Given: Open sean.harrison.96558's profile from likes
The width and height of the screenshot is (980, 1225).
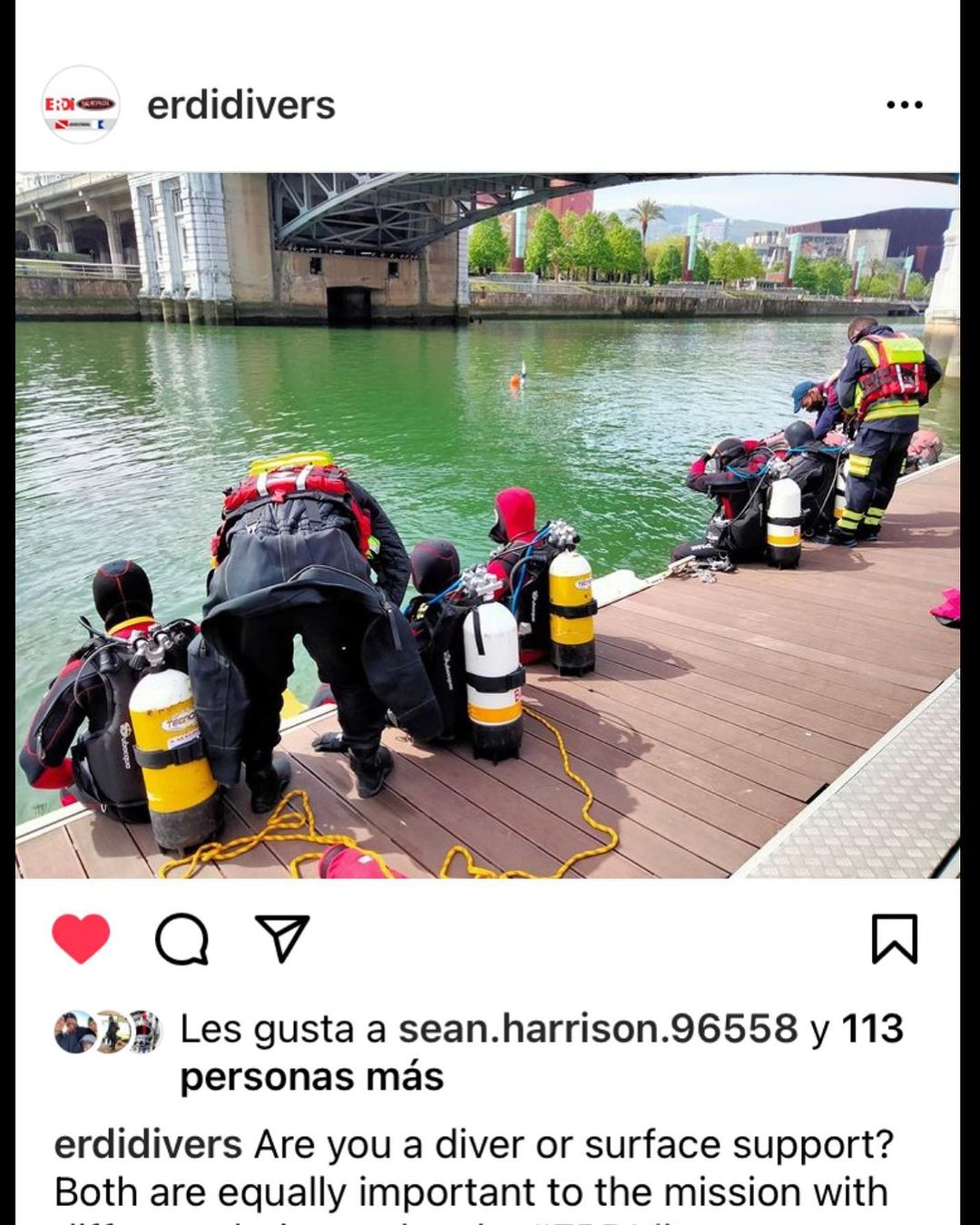Looking at the screenshot, I should [598, 1029].
